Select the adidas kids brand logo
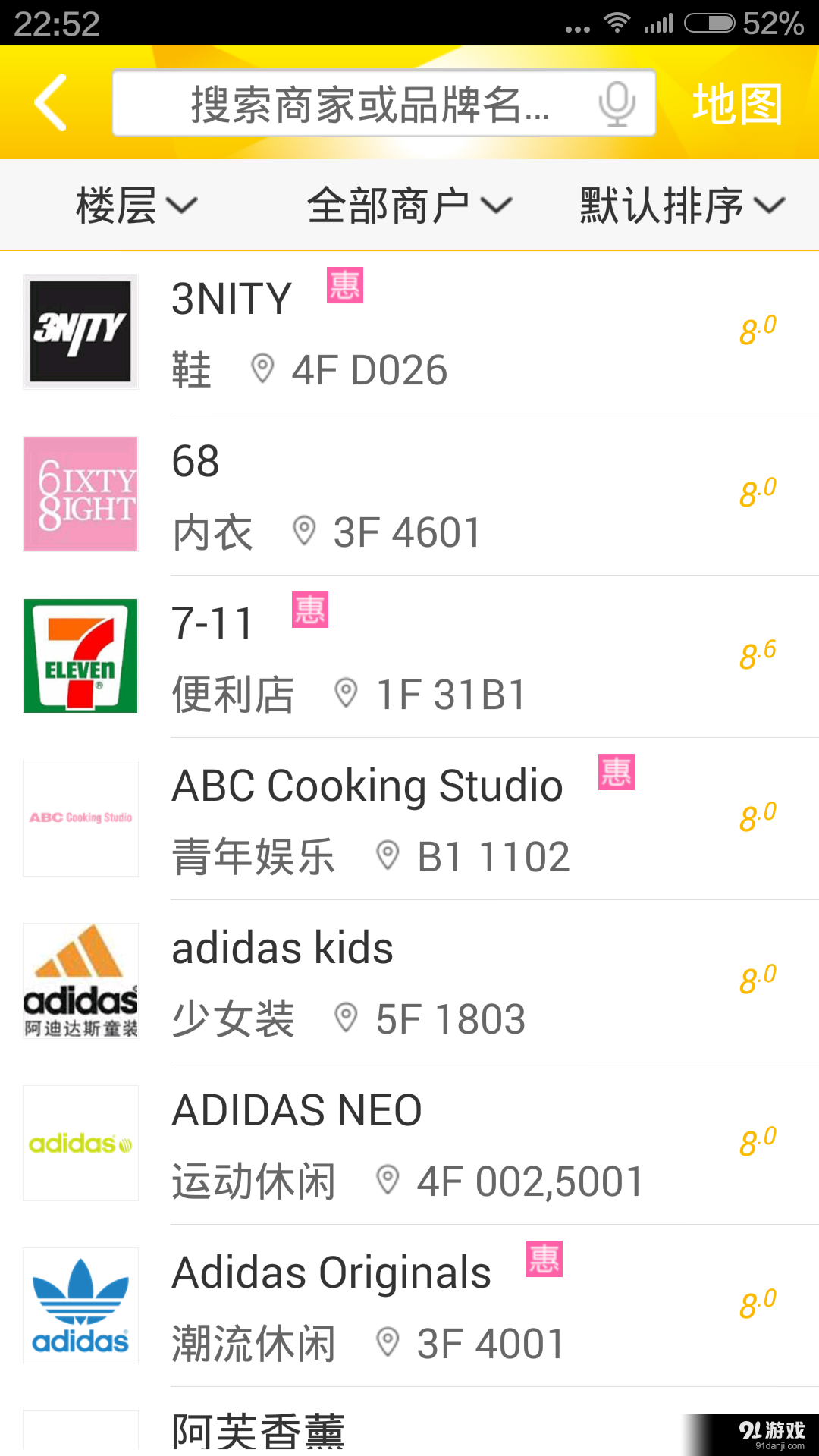The height and width of the screenshot is (1456, 819). 80,981
